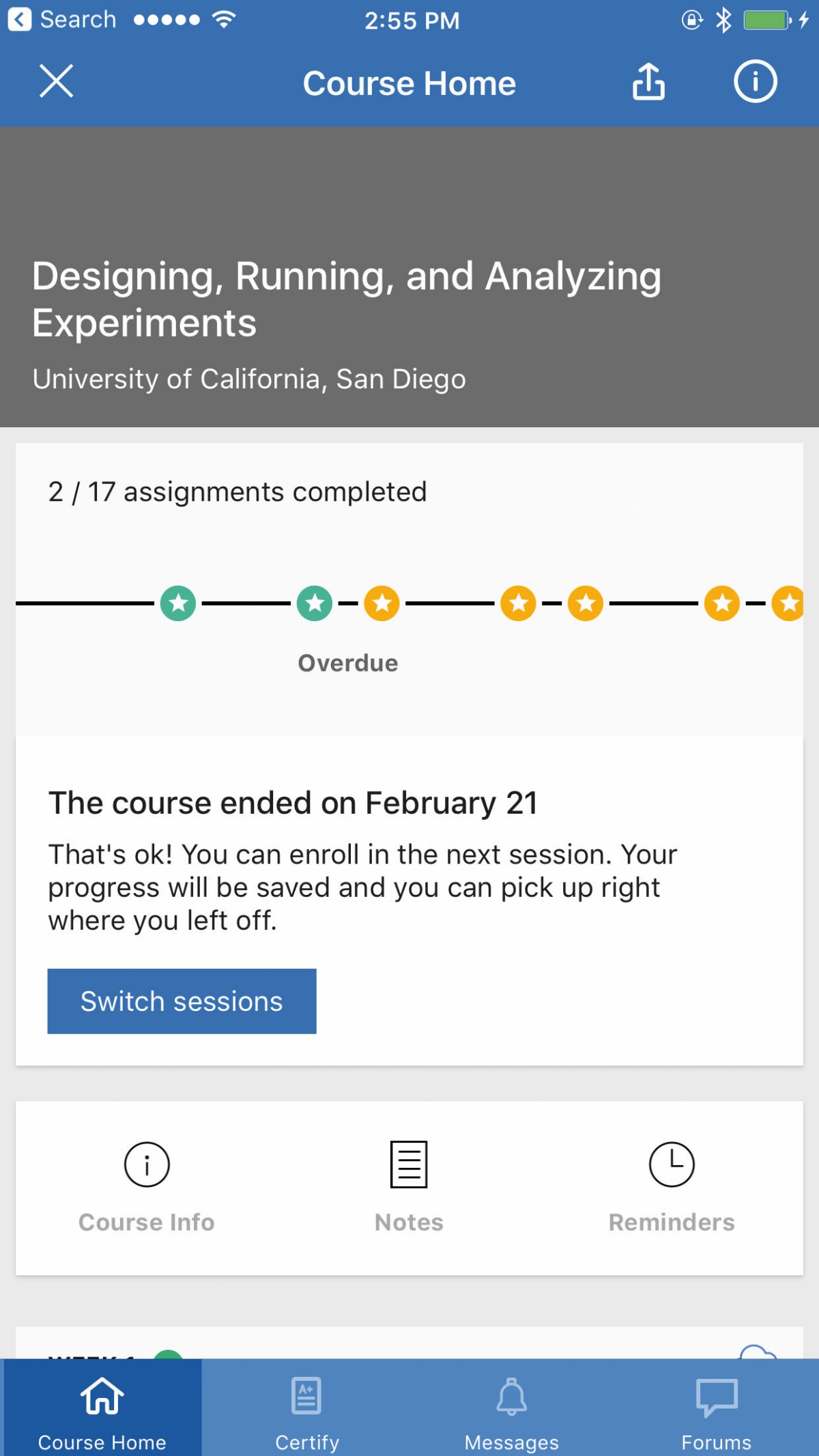The image size is (819, 1456).
Task: Select the overdue orange star above Overdue
Action: point(382,603)
